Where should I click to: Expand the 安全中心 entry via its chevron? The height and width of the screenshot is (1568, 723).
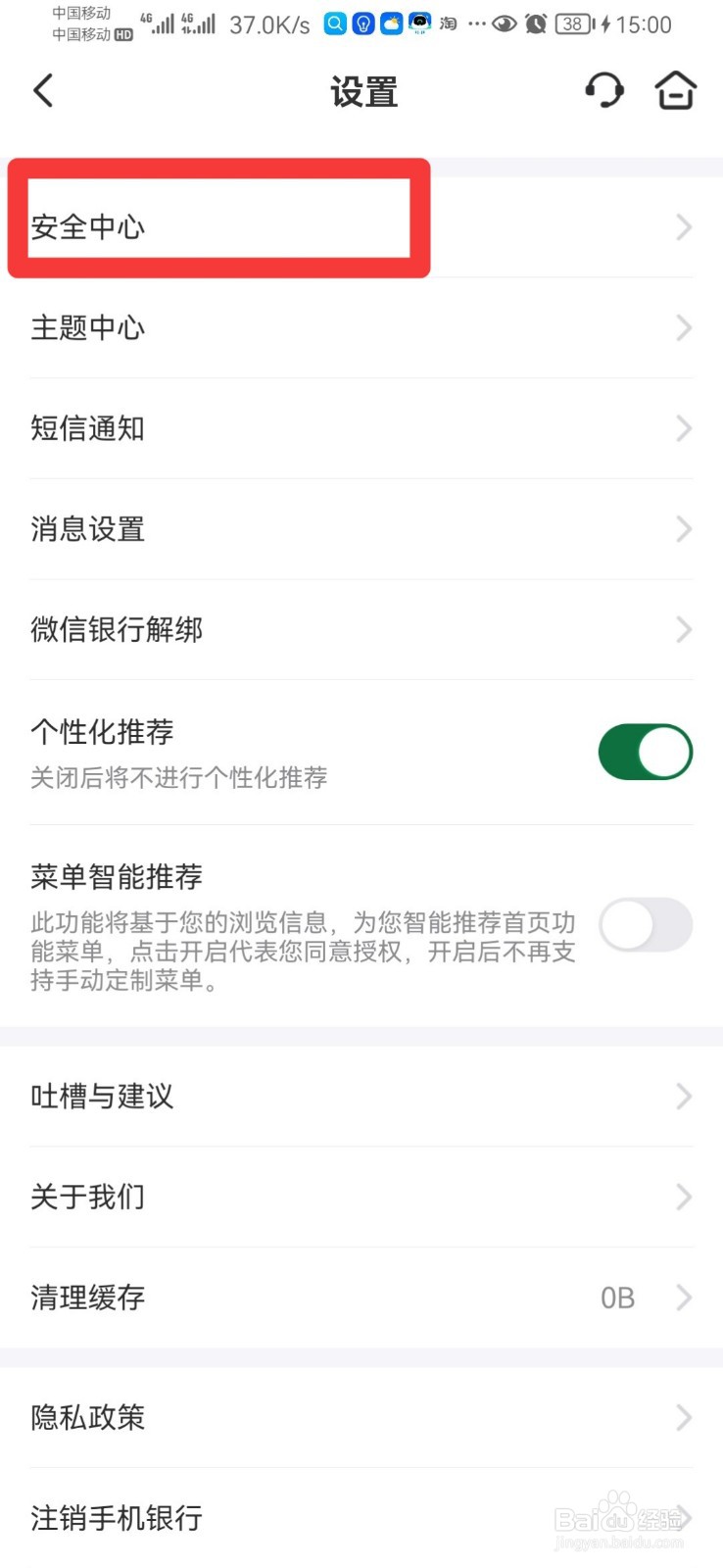(684, 227)
